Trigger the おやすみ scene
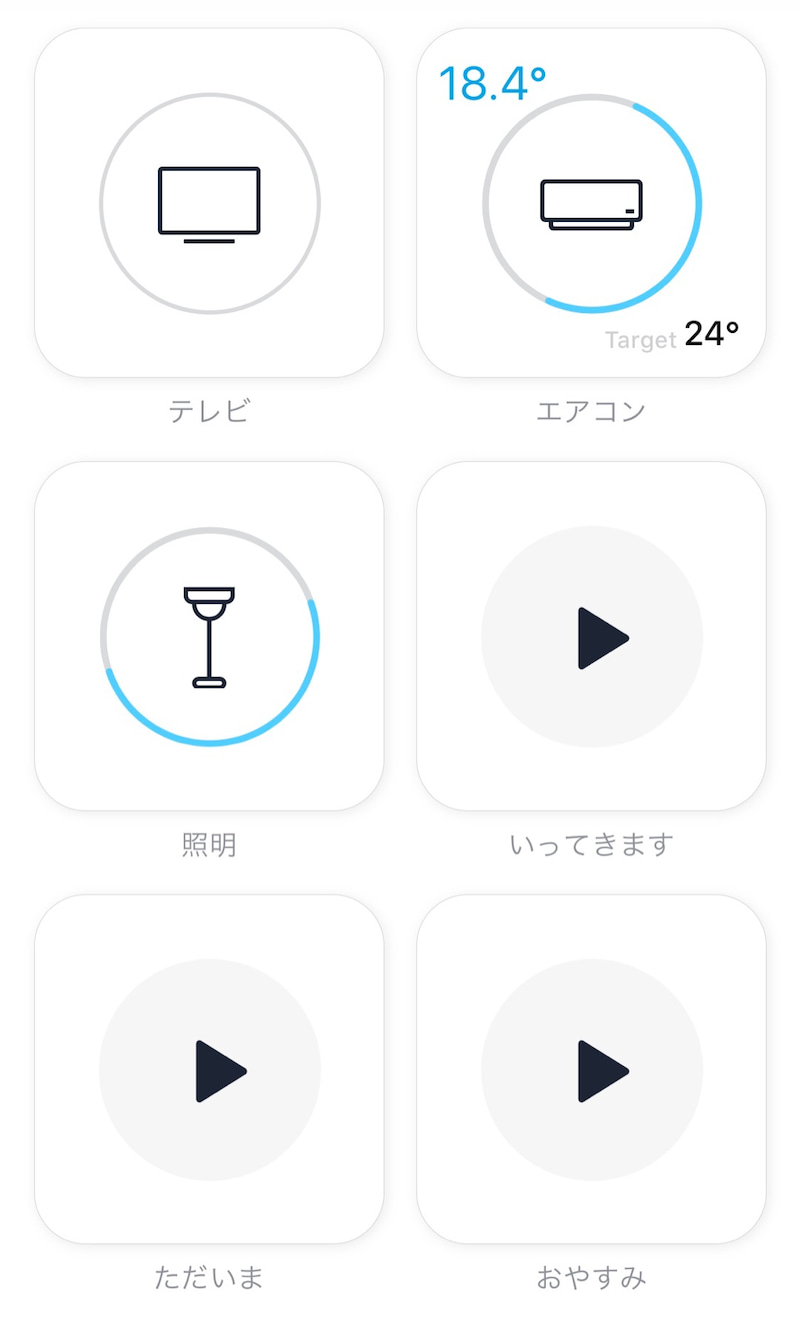 (591, 1069)
